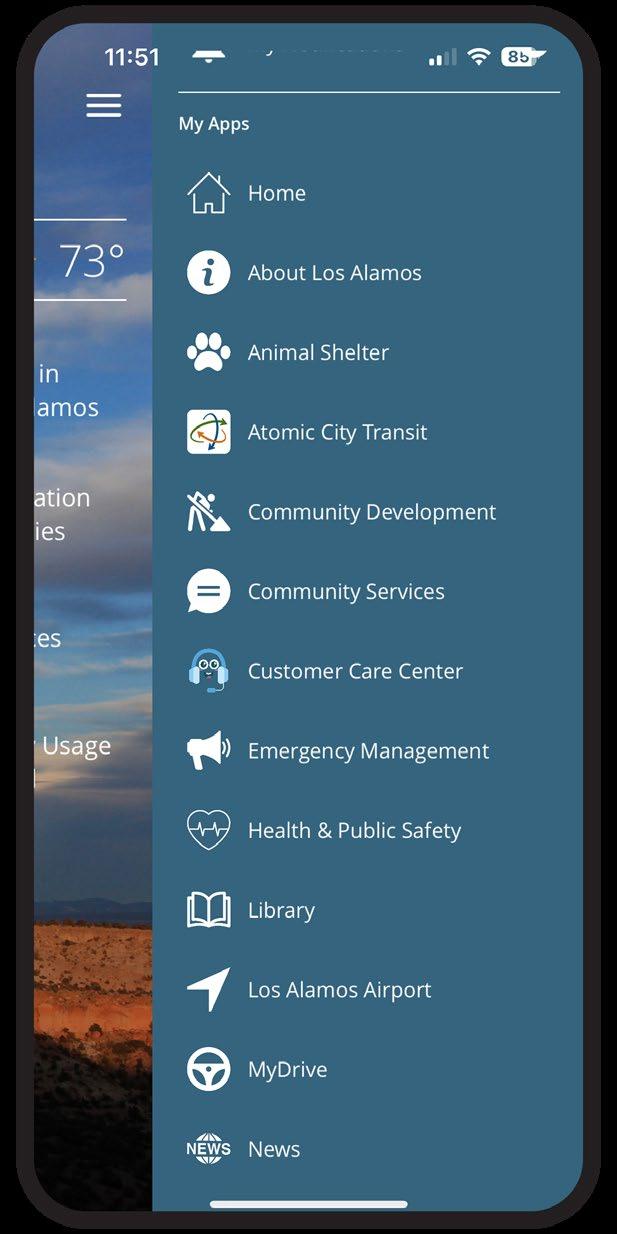The width and height of the screenshot is (617, 1234).
Task: Open MyDrive
Action: click(x=287, y=1070)
